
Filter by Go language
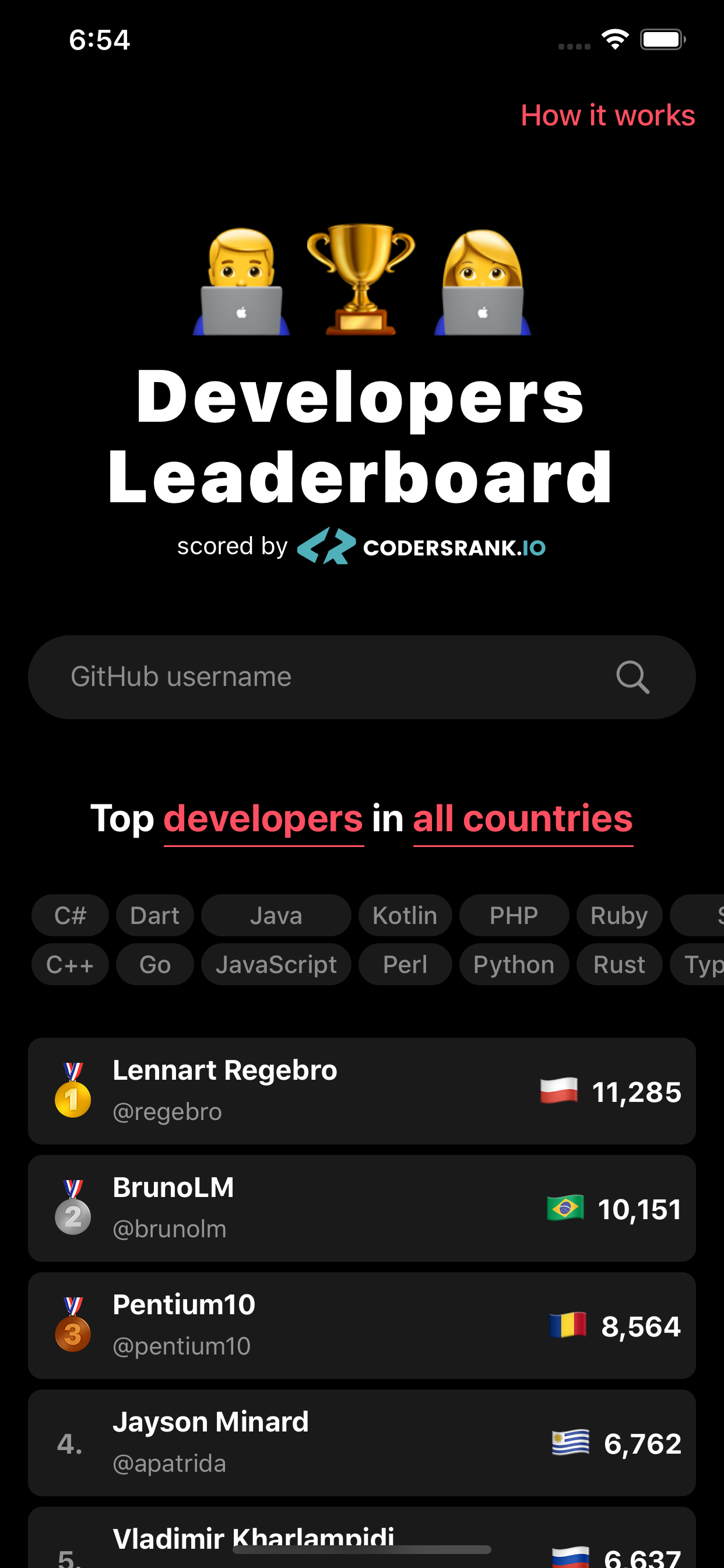pos(154,964)
